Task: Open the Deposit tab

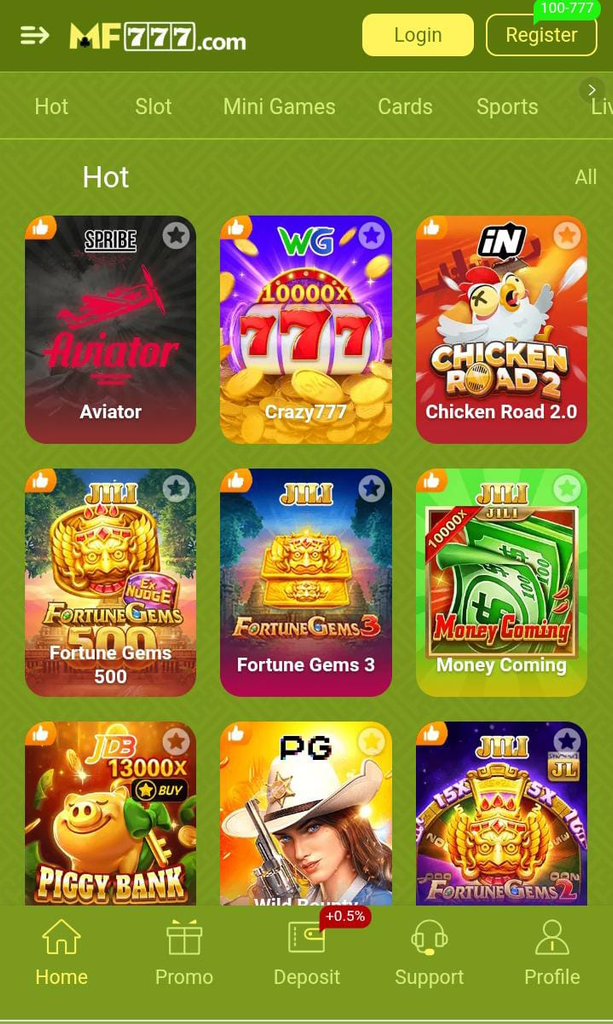Action: (307, 952)
